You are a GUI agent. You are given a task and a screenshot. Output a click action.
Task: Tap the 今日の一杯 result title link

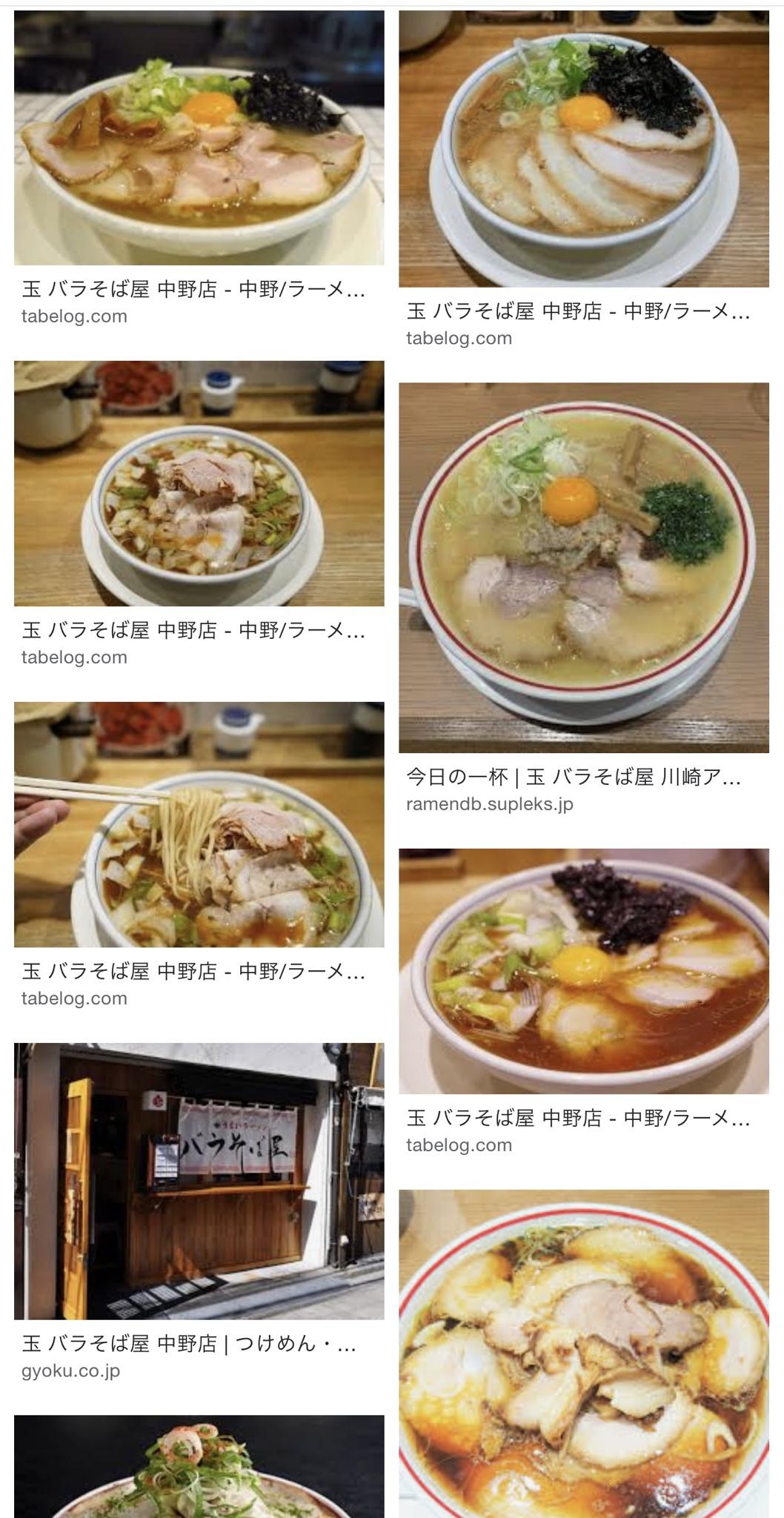click(x=574, y=778)
